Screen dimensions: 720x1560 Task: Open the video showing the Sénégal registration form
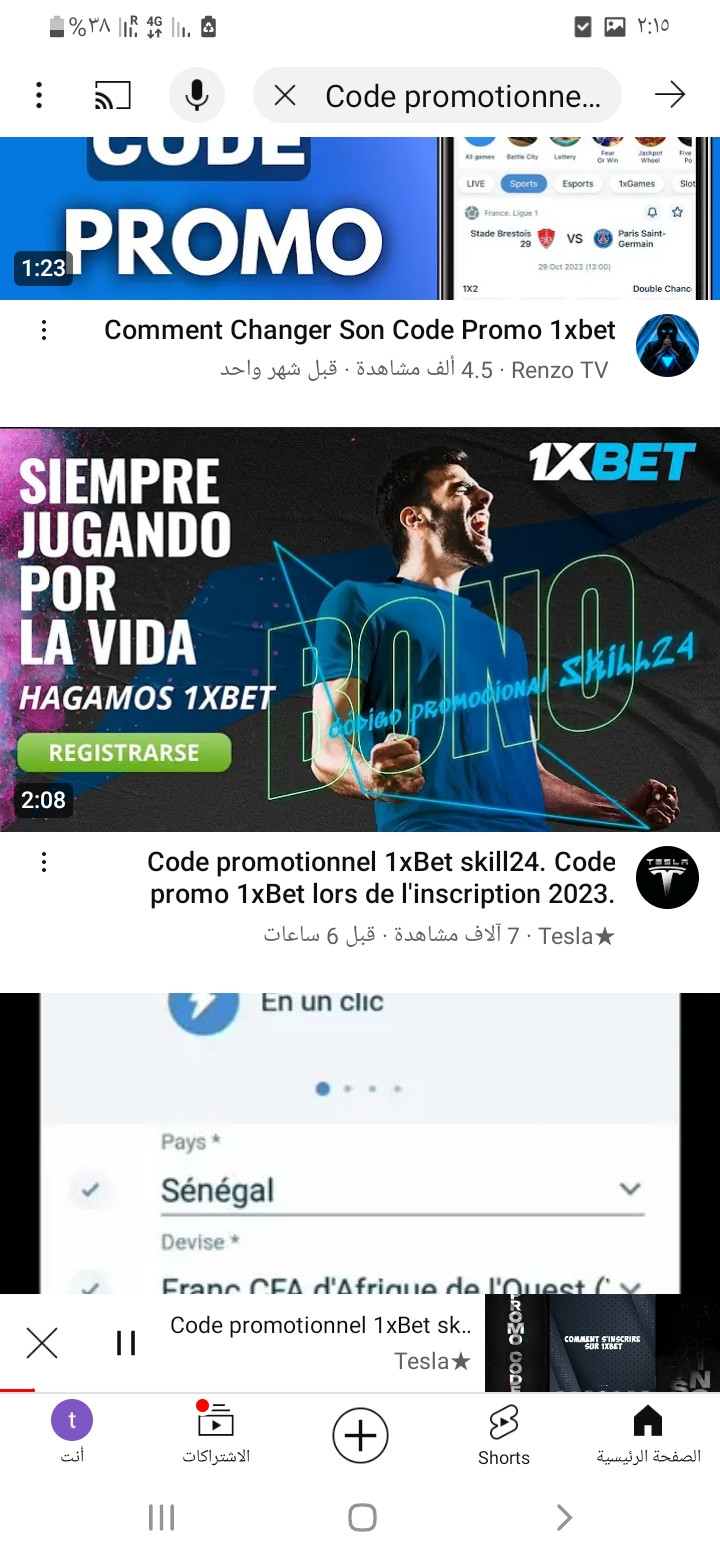coord(360,1140)
